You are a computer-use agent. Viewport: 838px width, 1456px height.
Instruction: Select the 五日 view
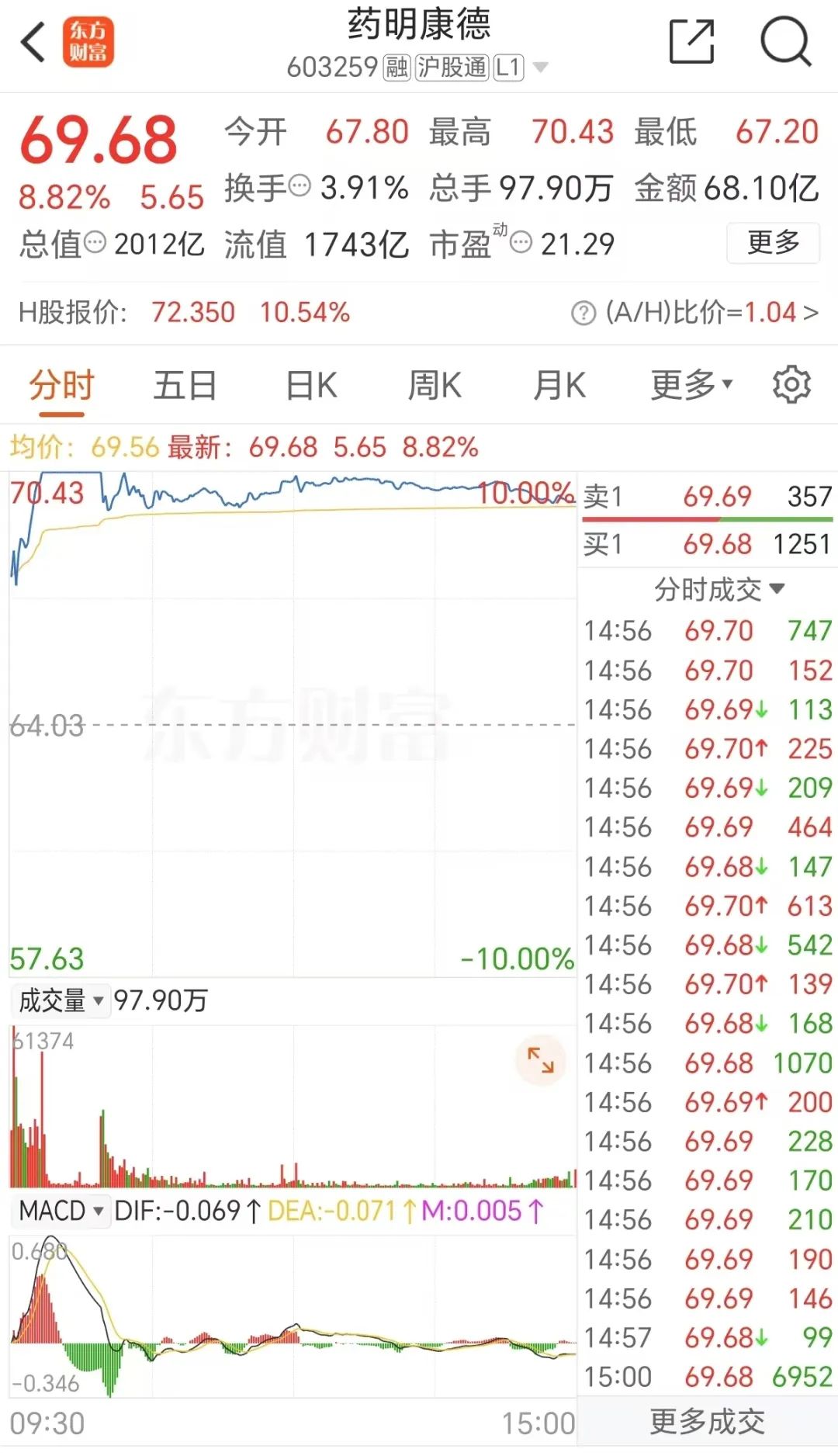(x=185, y=383)
